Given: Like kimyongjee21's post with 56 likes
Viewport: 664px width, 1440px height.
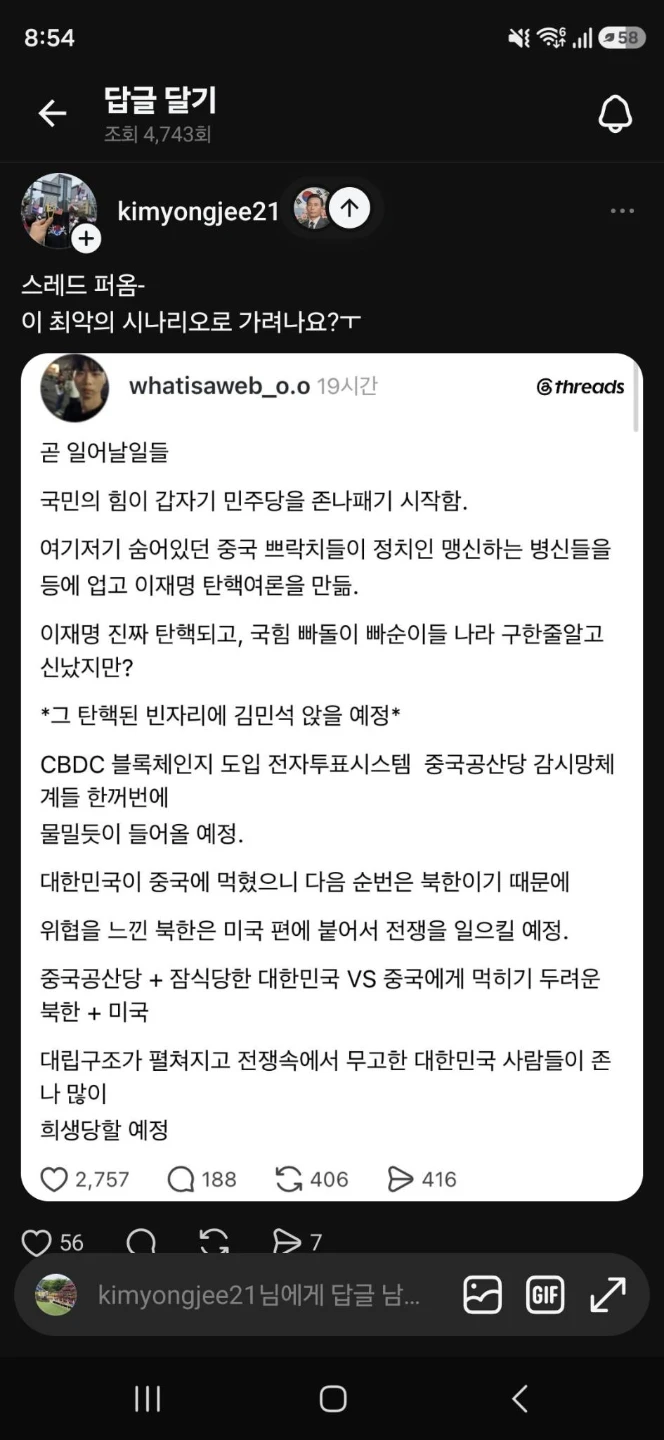Looking at the screenshot, I should click(x=37, y=1242).
